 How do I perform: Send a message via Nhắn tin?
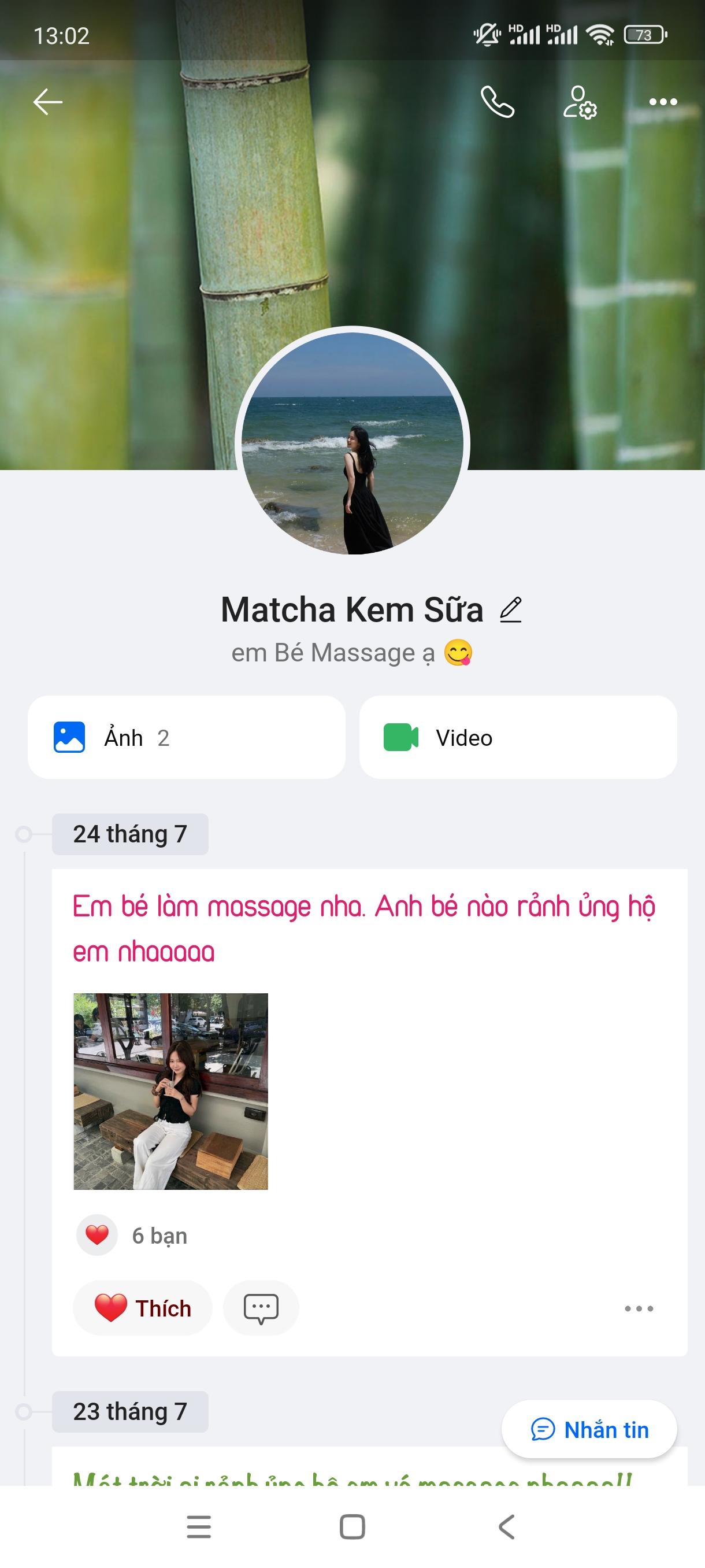pyautogui.click(x=589, y=1429)
